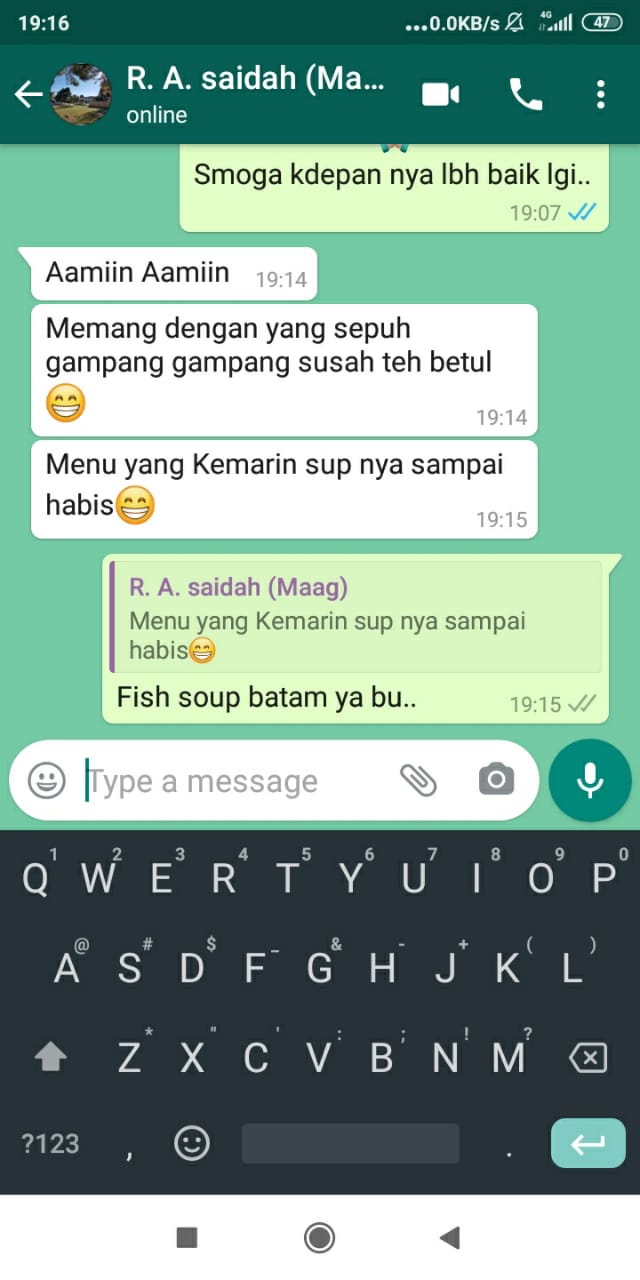640x1280 pixels.
Task: Open the emoji picker in message box
Action: pos(46,780)
